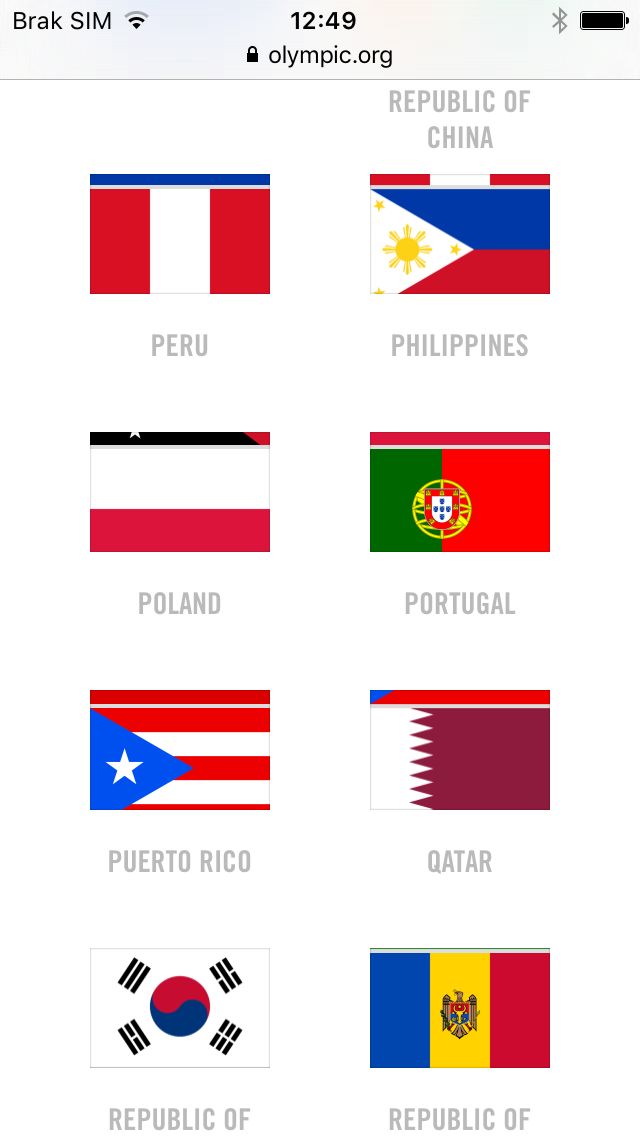Open the Moldova flag tile
640x1136 pixels.
click(460, 1009)
